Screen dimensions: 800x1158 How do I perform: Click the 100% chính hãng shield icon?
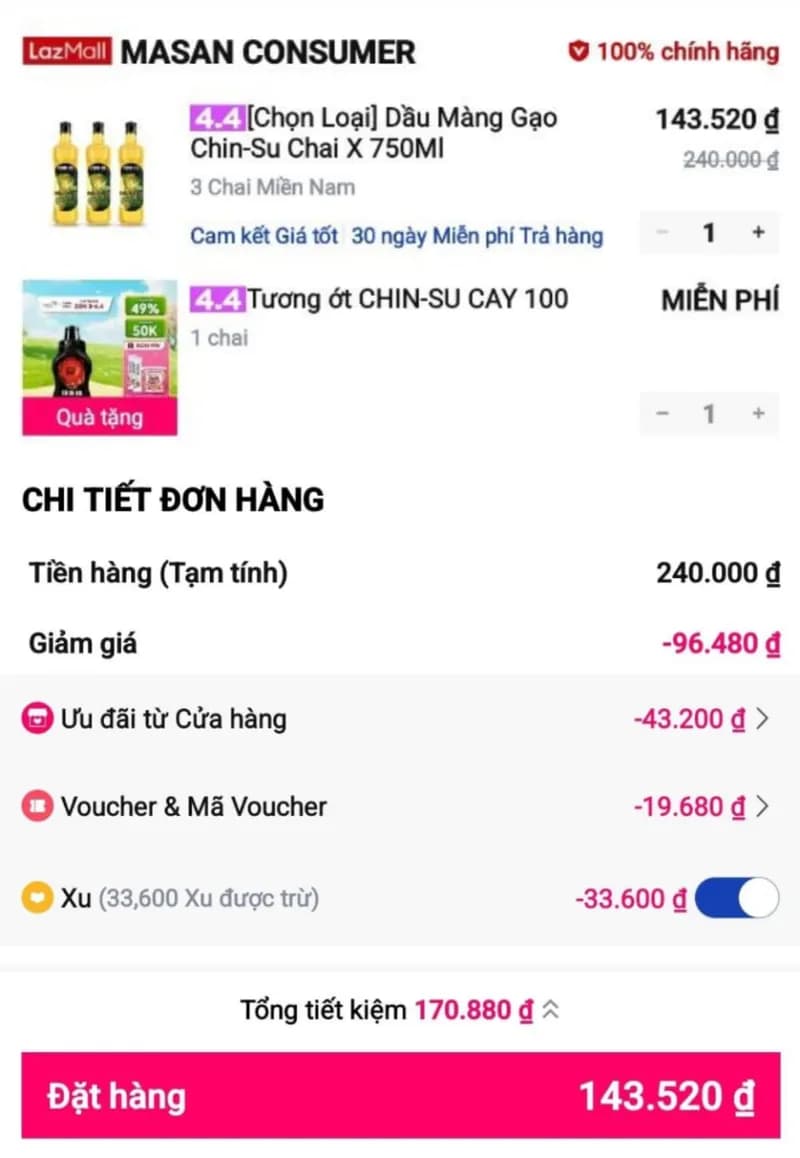point(578,51)
